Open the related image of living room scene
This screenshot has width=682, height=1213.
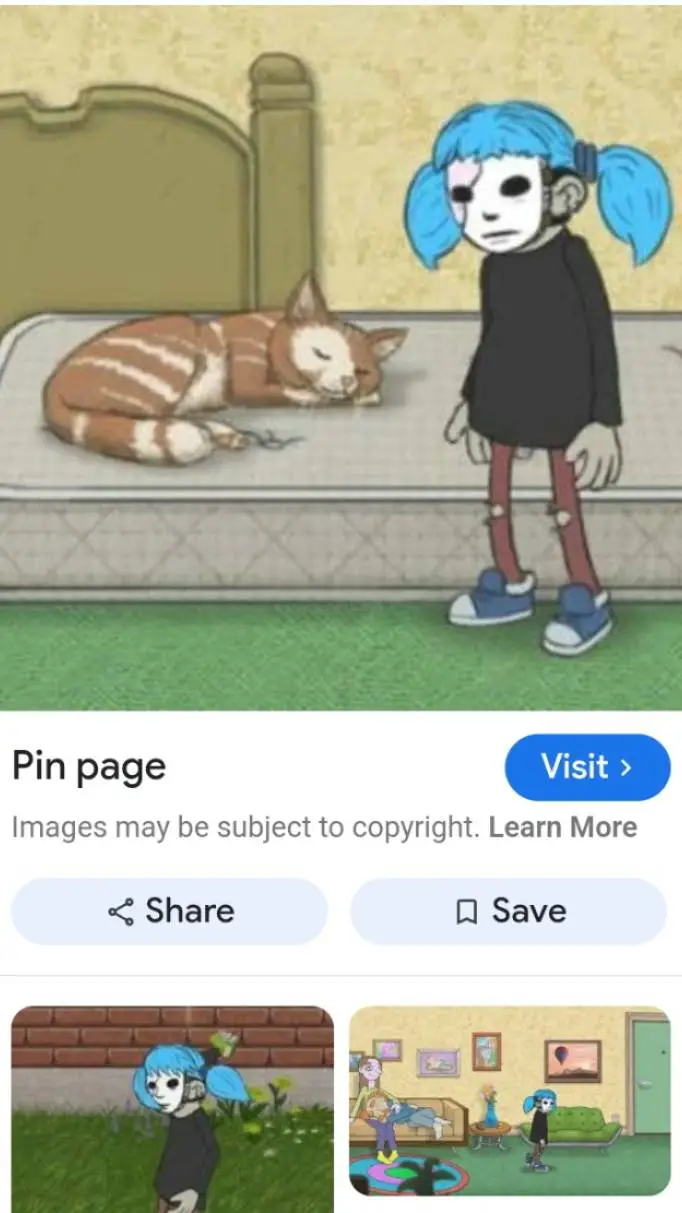coord(509,1100)
